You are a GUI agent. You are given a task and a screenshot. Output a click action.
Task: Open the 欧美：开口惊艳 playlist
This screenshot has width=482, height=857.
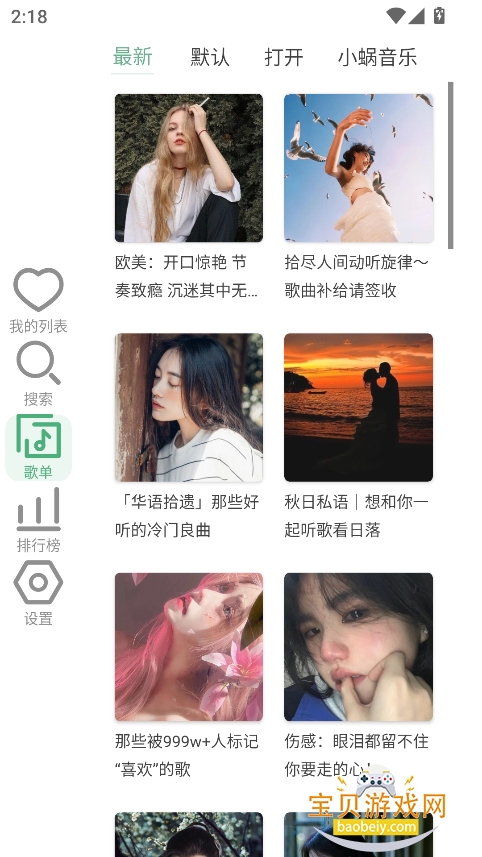click(189, 197)
